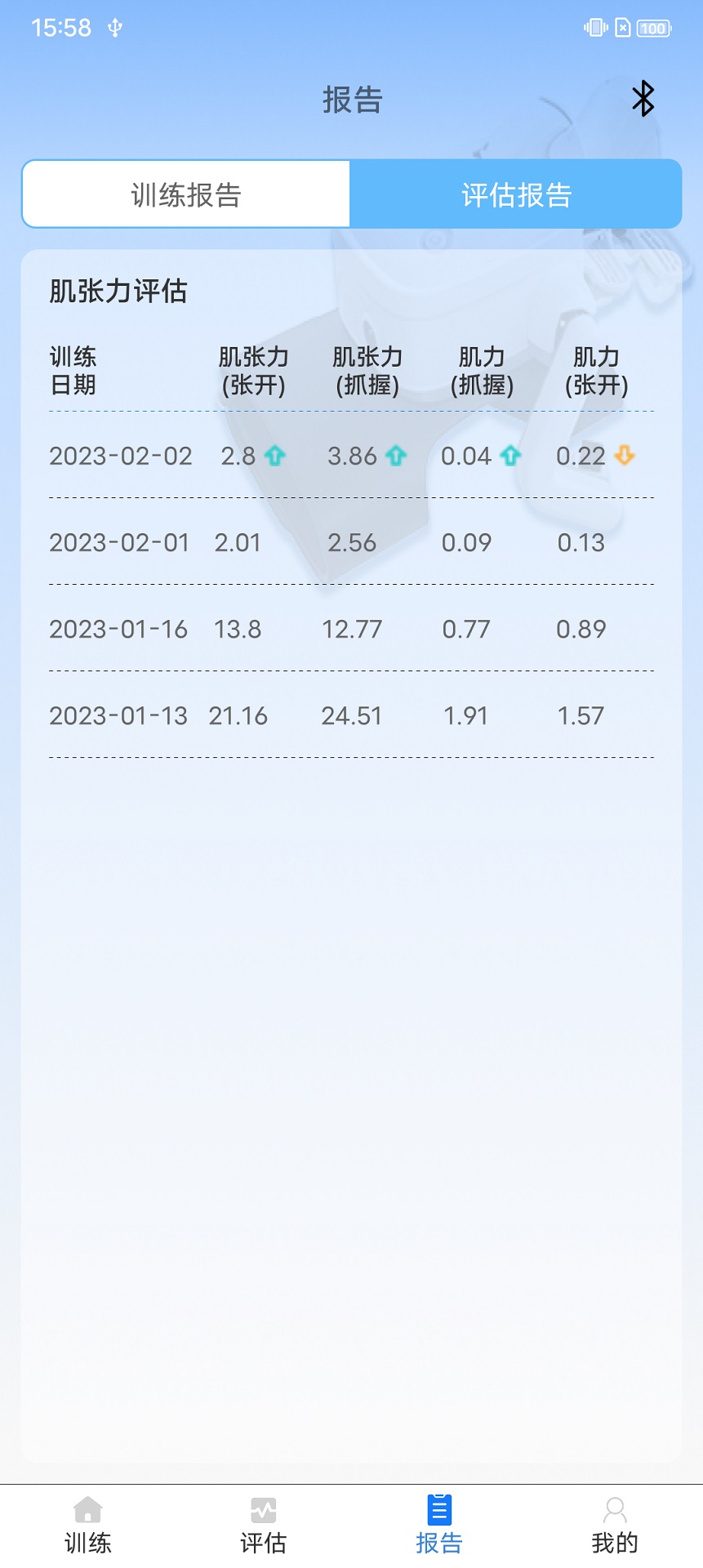Select the 评估报告 tab
The width and height of the screenshot is (703, 1568).
click(x=516, y=194)
